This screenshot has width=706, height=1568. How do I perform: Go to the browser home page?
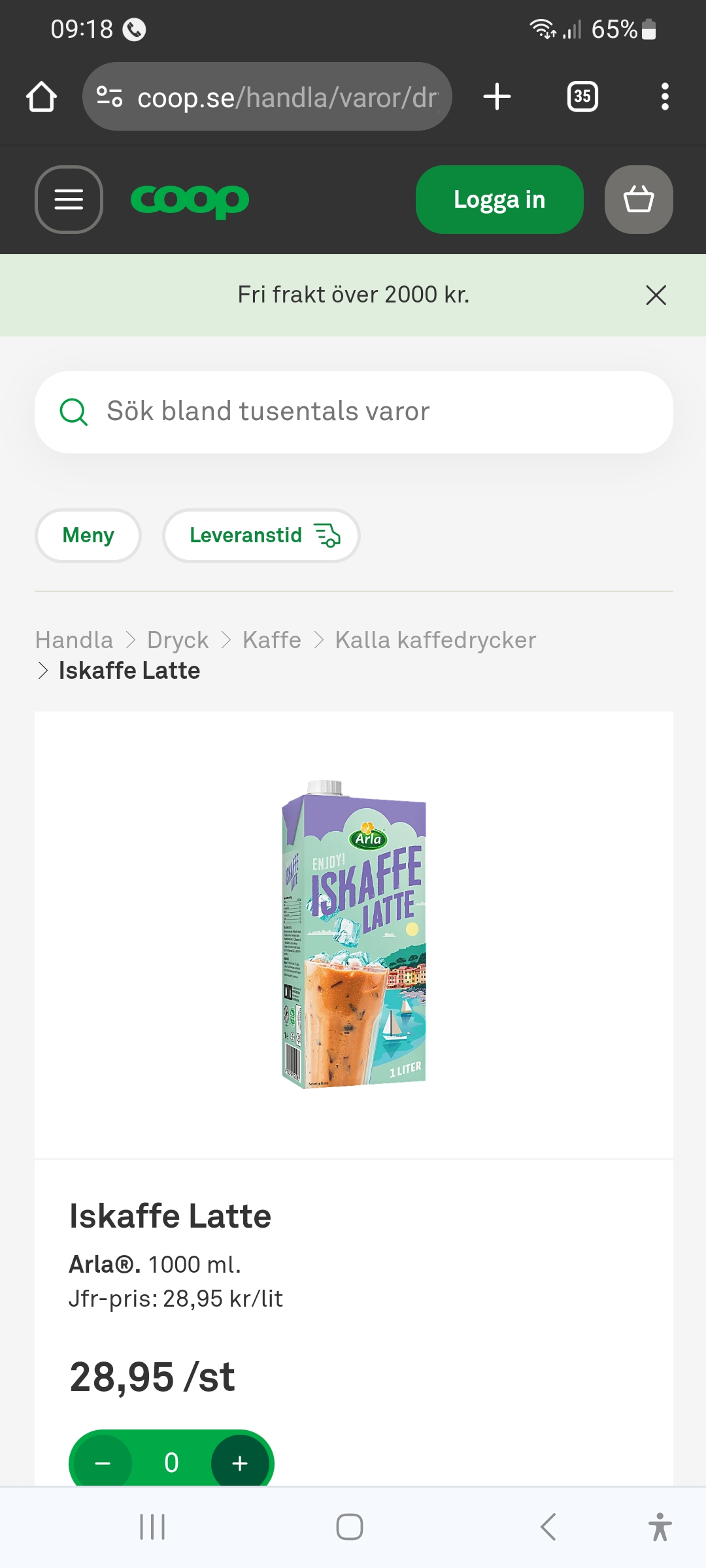click(41, 97)
